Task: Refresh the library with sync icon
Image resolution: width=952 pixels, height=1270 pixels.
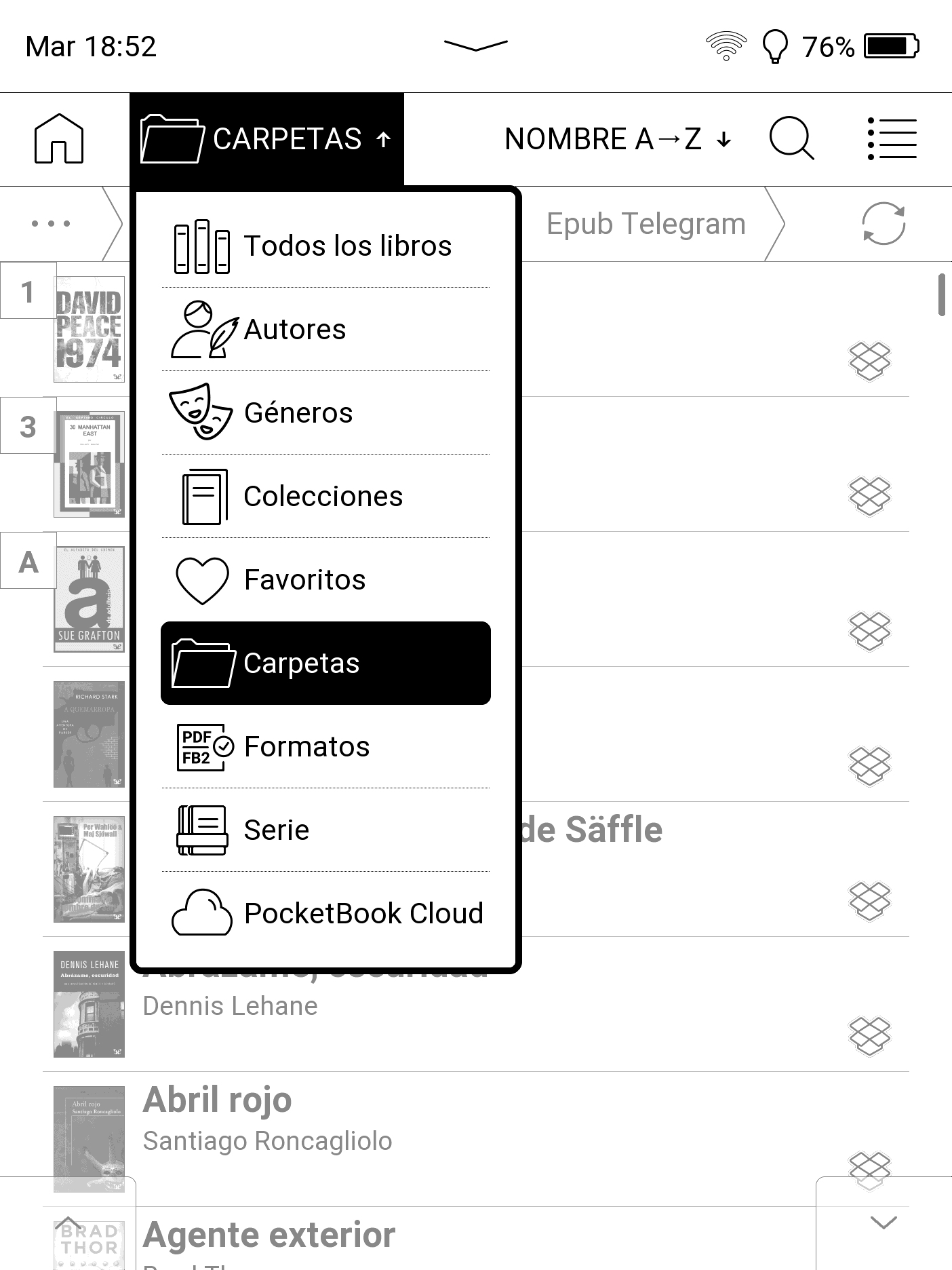Action: click(883, 224)
